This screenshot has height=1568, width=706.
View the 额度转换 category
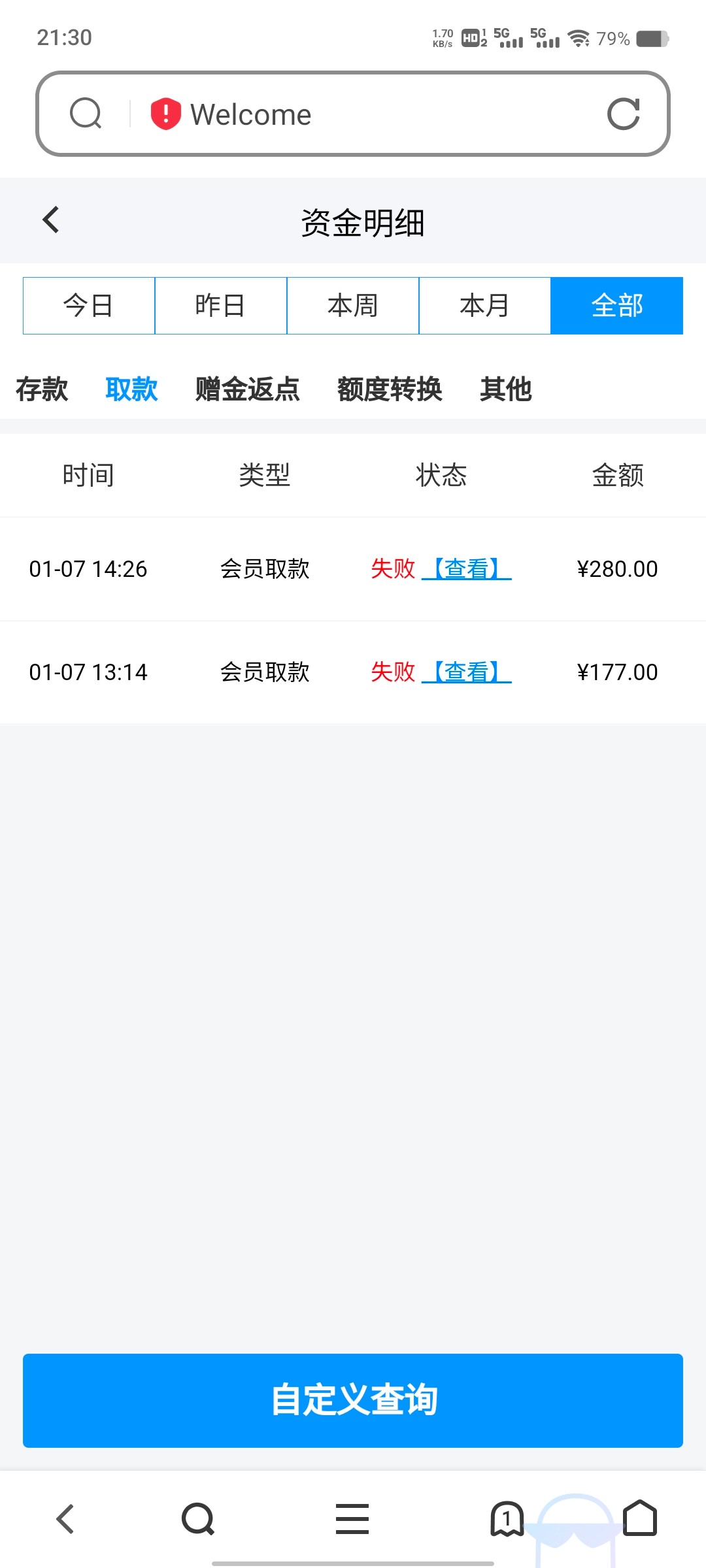(x=390, y=389)
